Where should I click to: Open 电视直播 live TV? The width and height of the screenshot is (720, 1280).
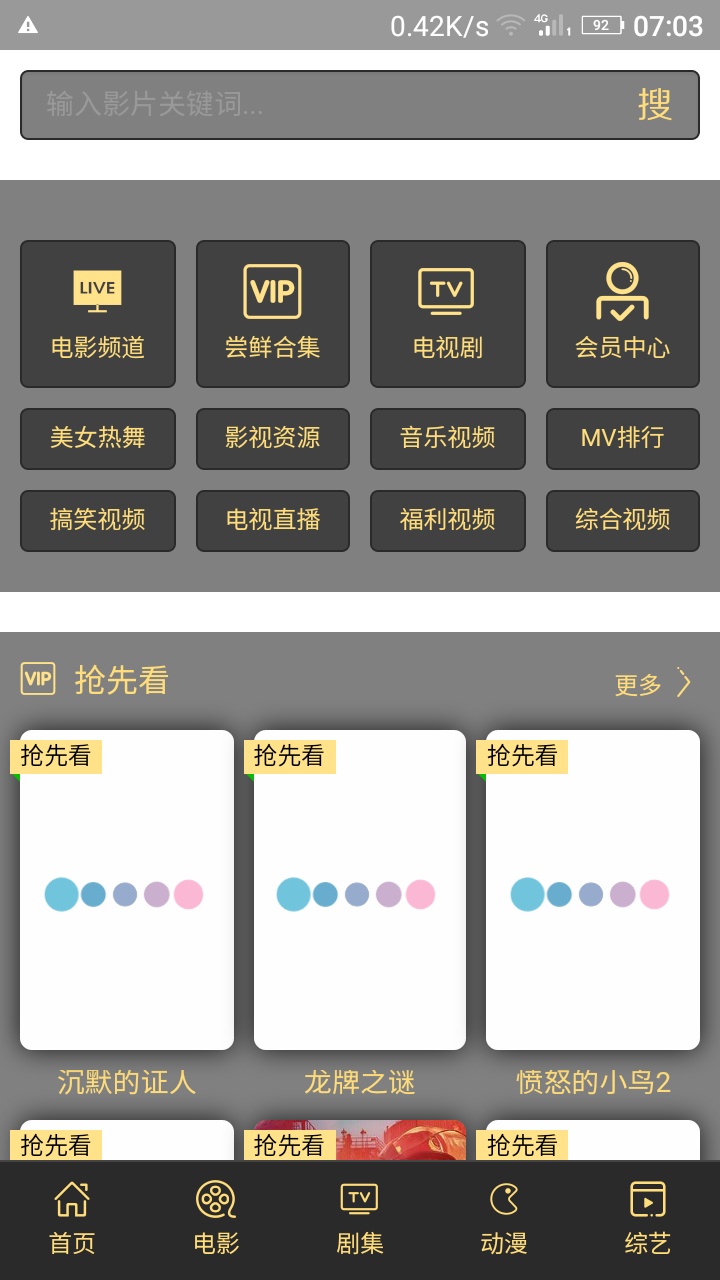[x=273, y=520]
